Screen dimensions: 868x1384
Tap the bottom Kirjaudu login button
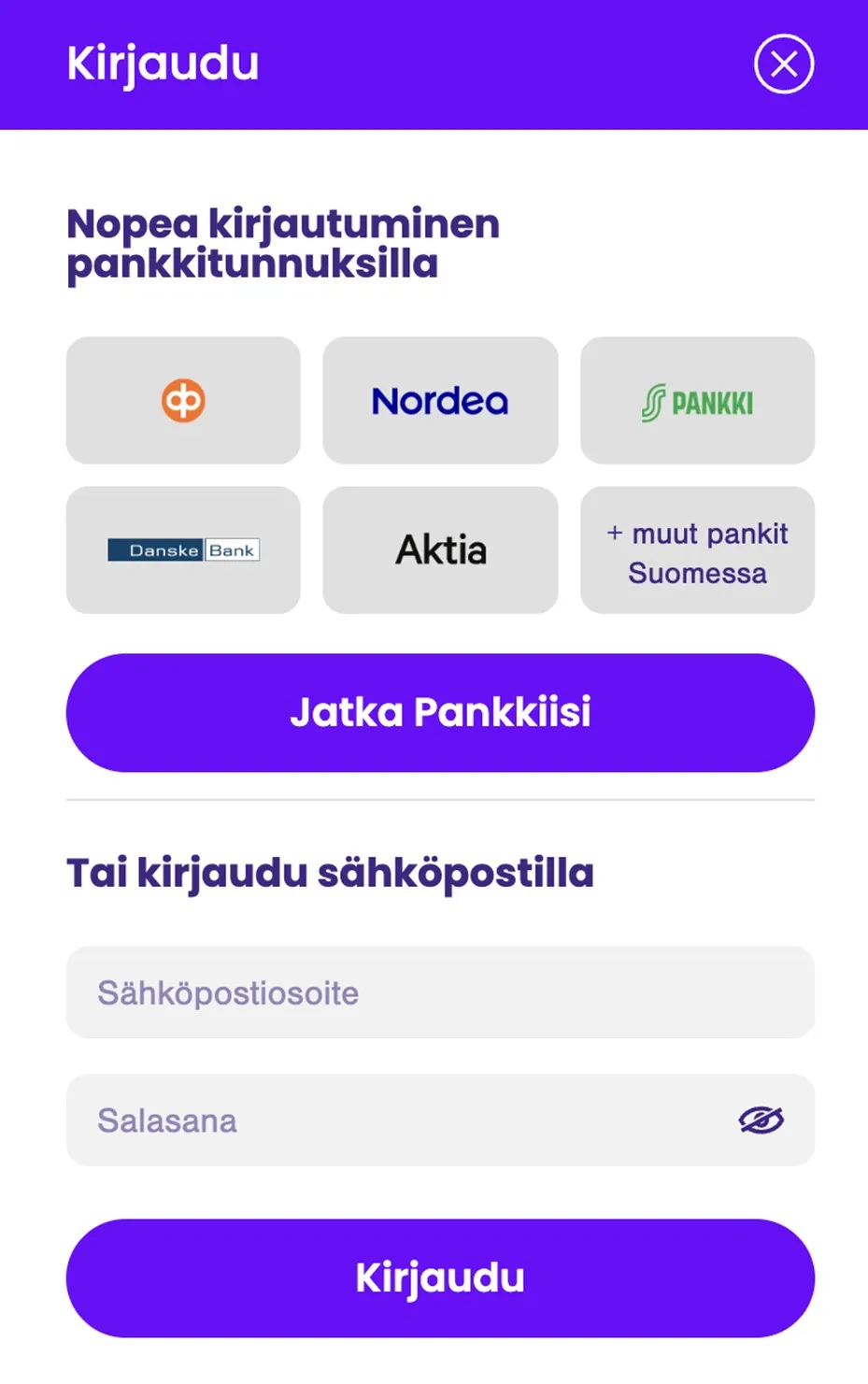(x=440, y=1277)
